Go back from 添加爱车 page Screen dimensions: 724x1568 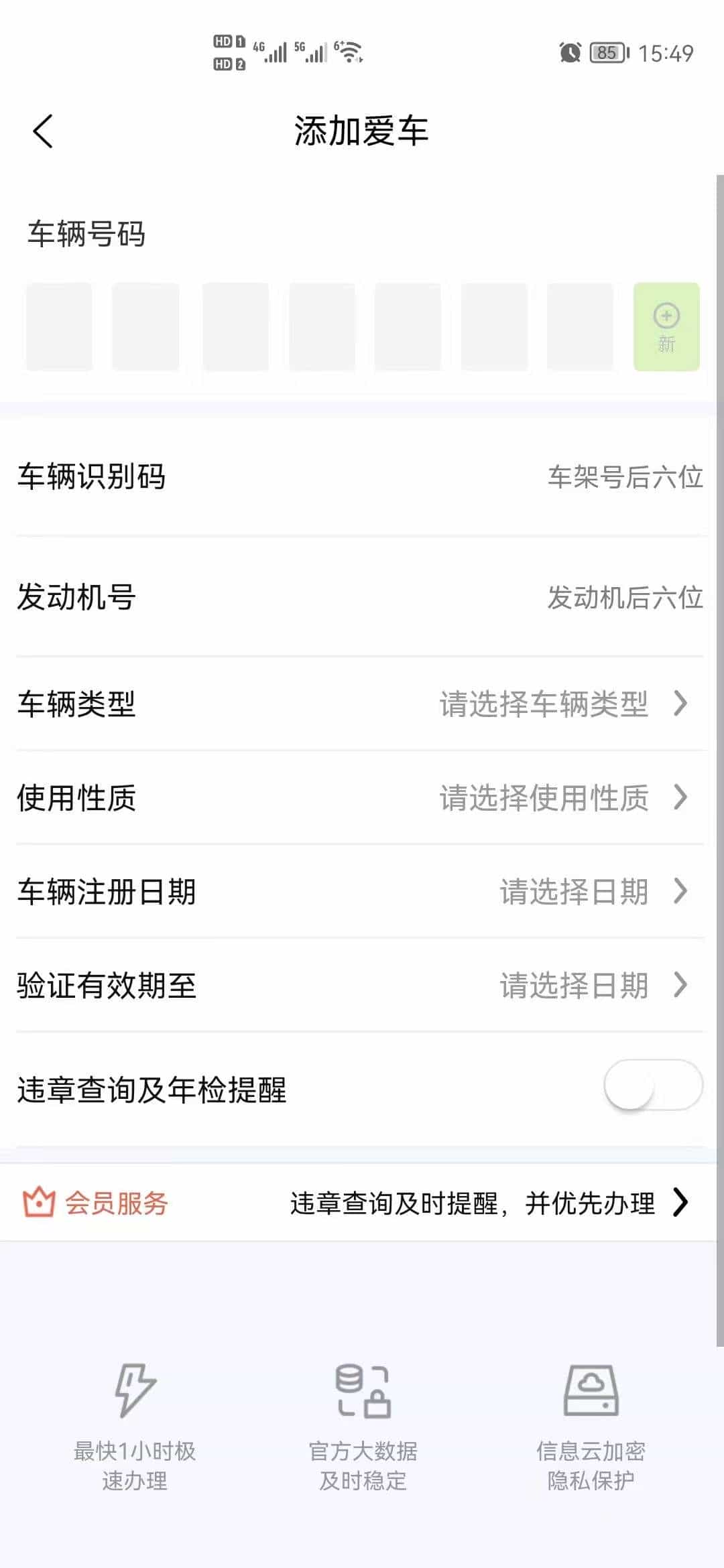[43, 131]
